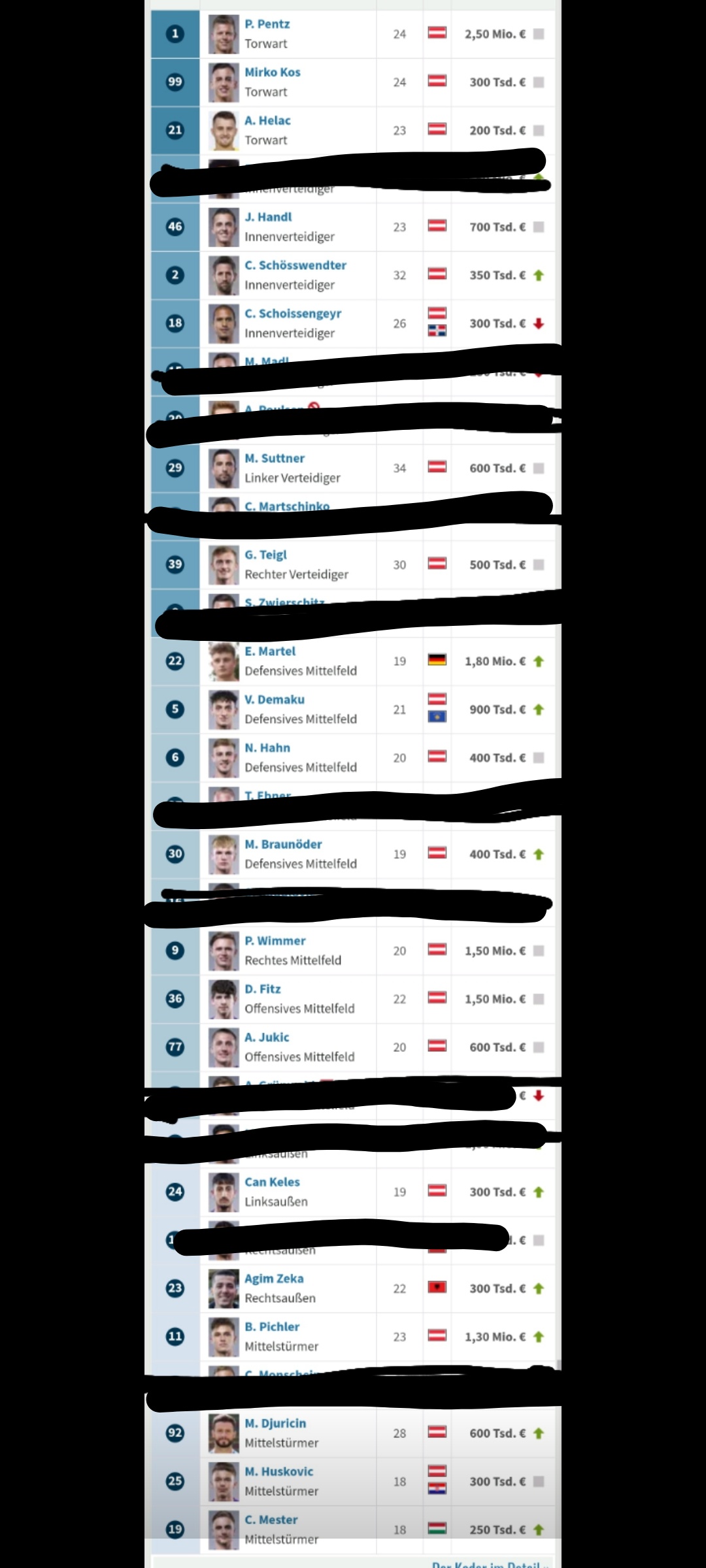Open M. Huskovic's player profile
Screen dimensions: 706x1568
tap(279, 1472)
